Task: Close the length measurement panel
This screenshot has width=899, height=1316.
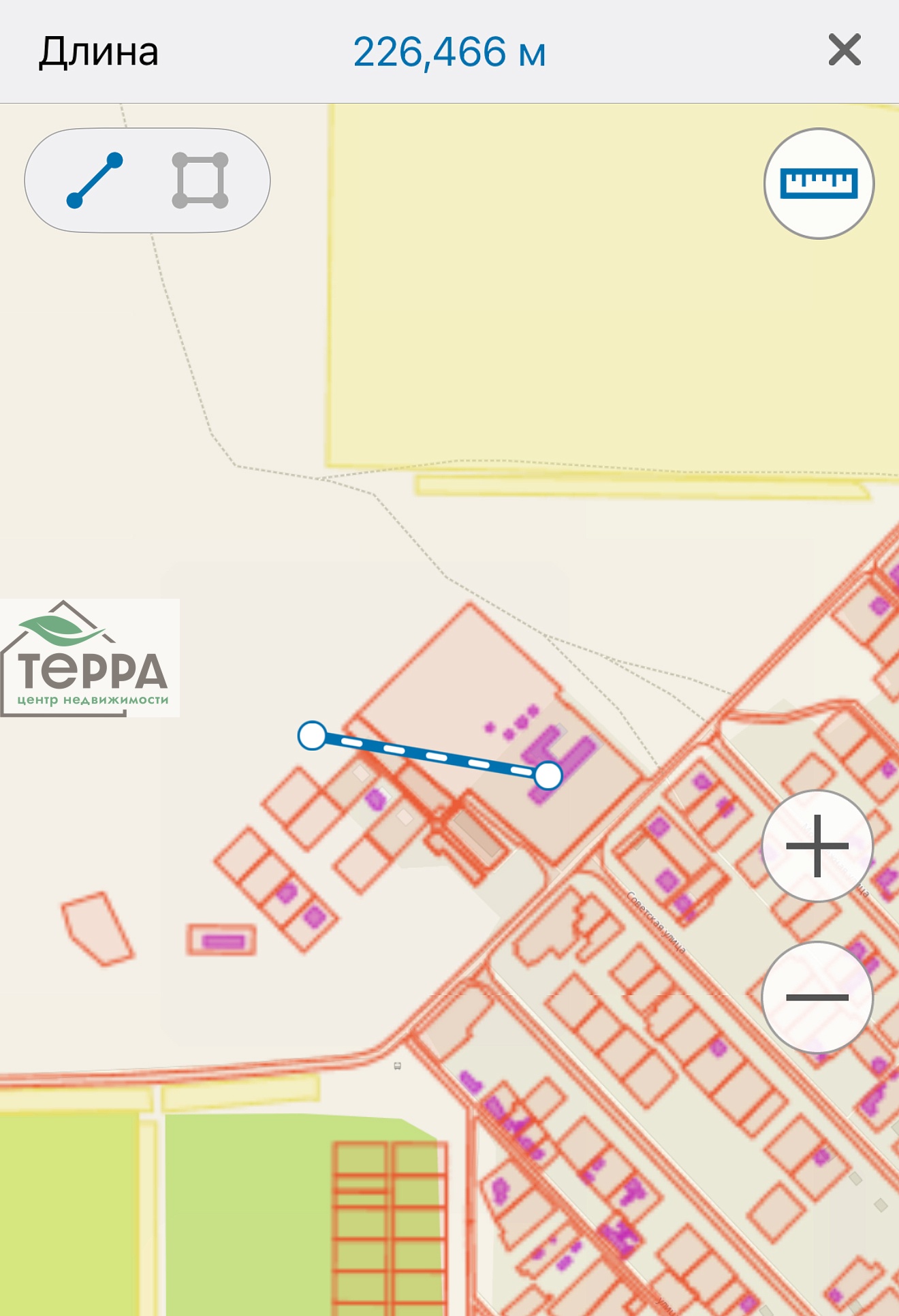Action: (x=845, y=50)
